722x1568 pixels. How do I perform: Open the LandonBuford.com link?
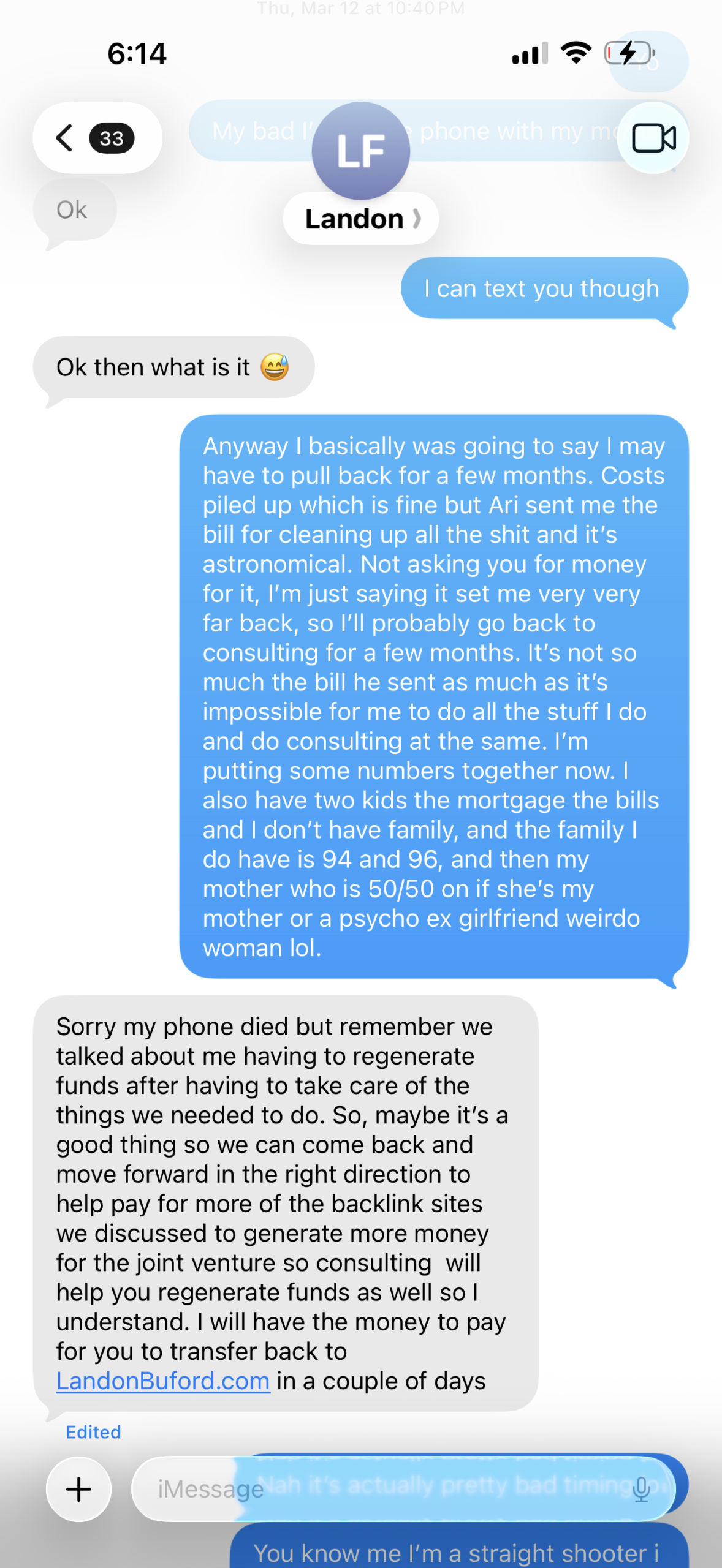[163, 1381]
